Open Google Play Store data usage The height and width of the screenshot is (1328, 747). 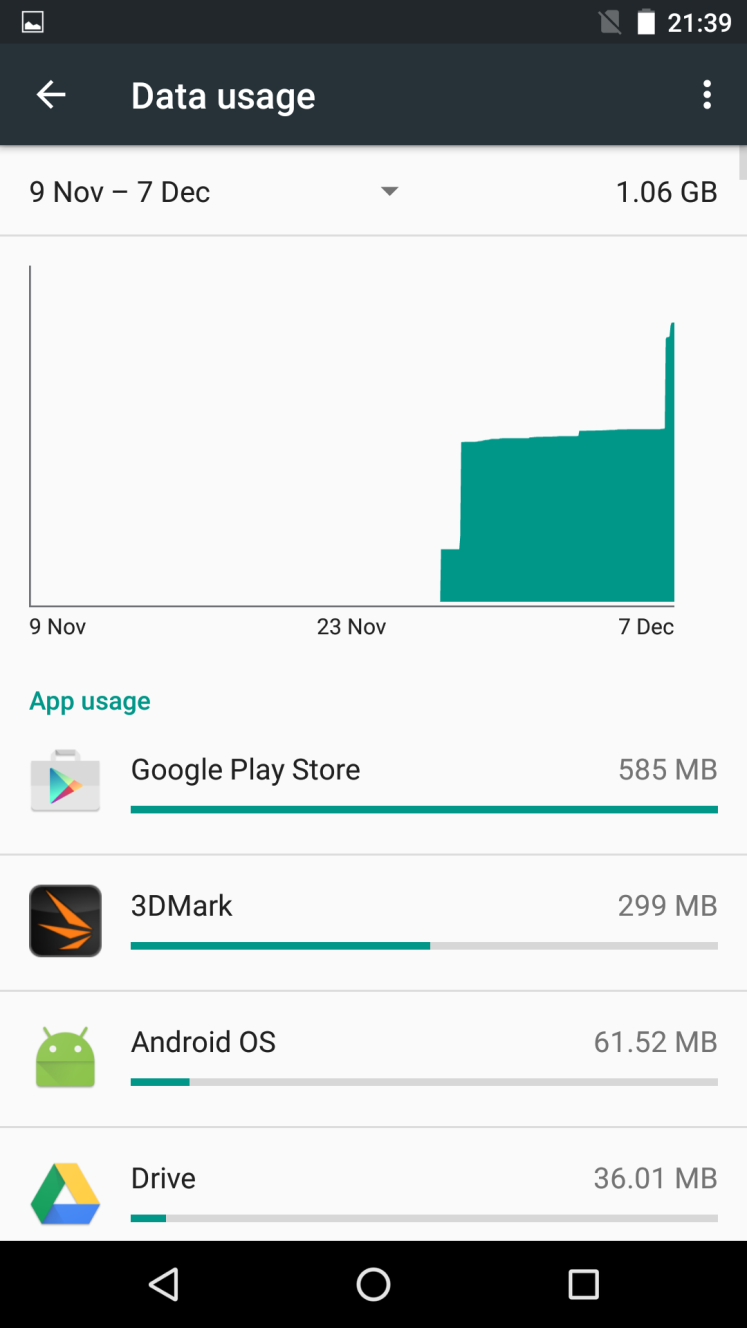pyautogui.click(x=373, y=787)
